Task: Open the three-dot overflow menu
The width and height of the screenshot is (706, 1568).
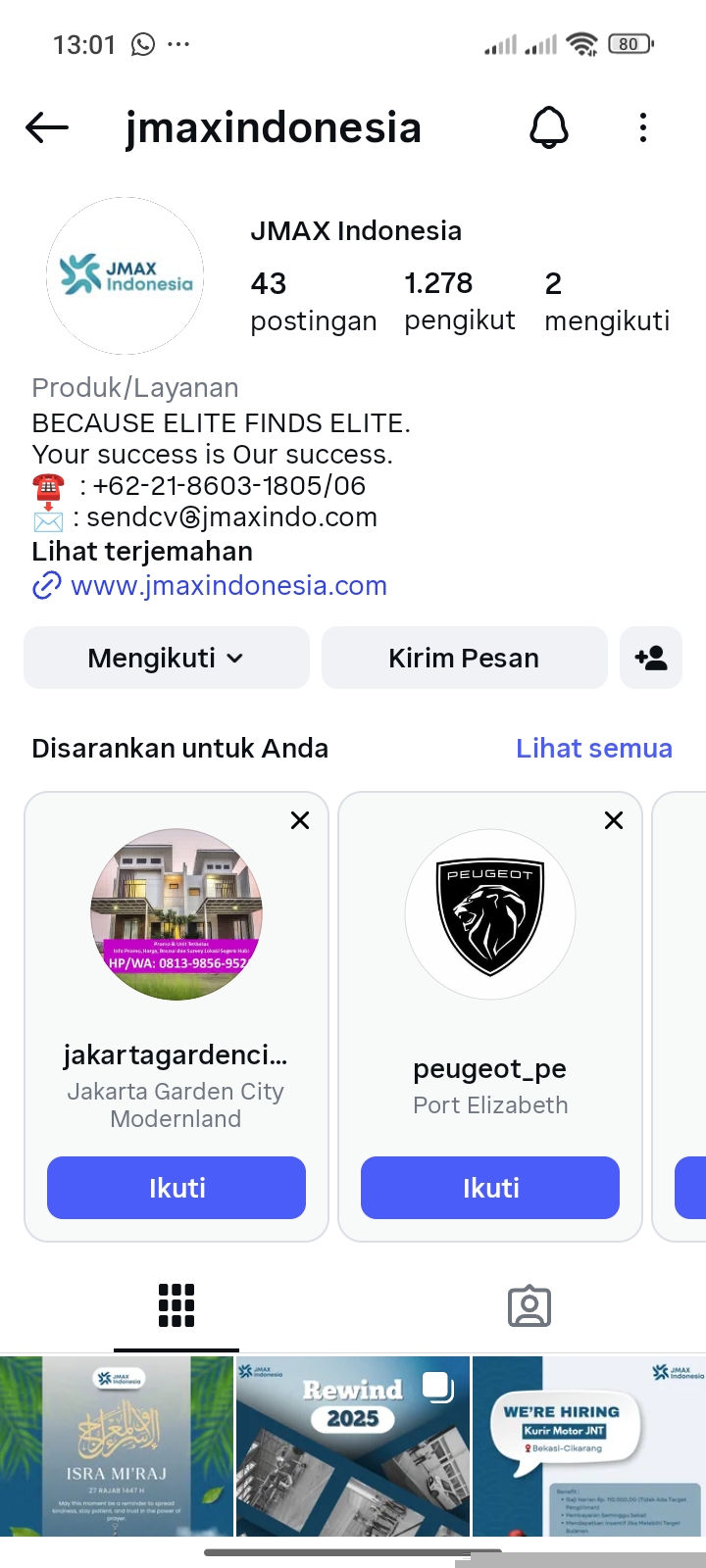Action: tap(643, 127)
